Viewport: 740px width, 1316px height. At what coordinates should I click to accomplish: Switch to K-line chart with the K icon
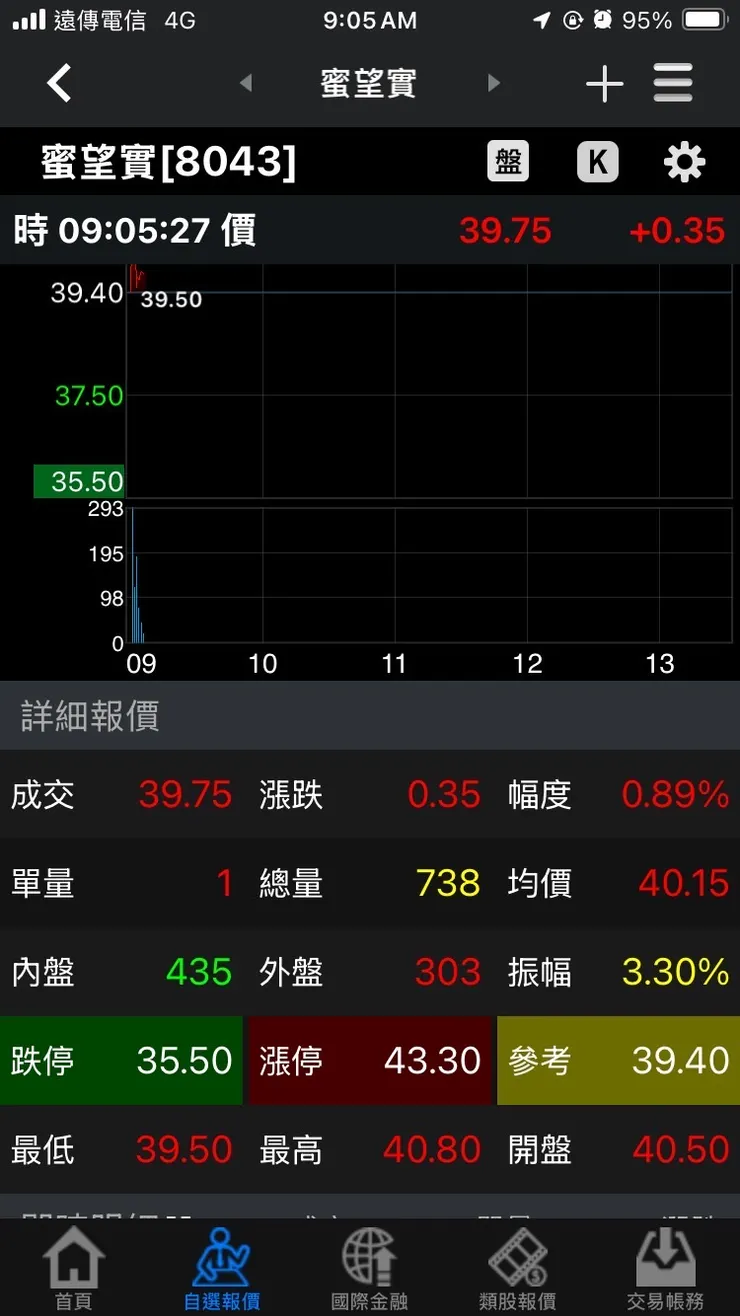(597, 161)
